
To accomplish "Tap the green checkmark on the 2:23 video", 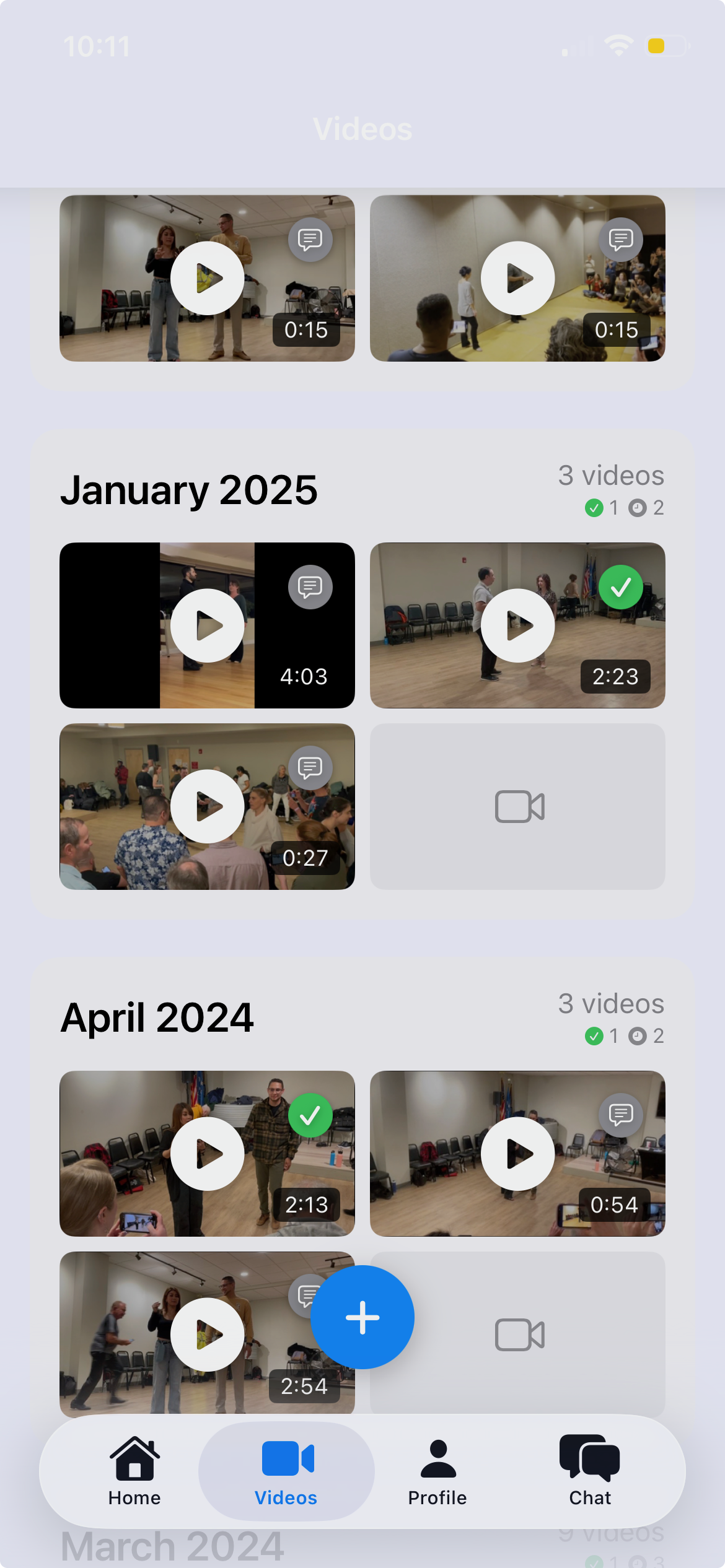I will (620, 586).
